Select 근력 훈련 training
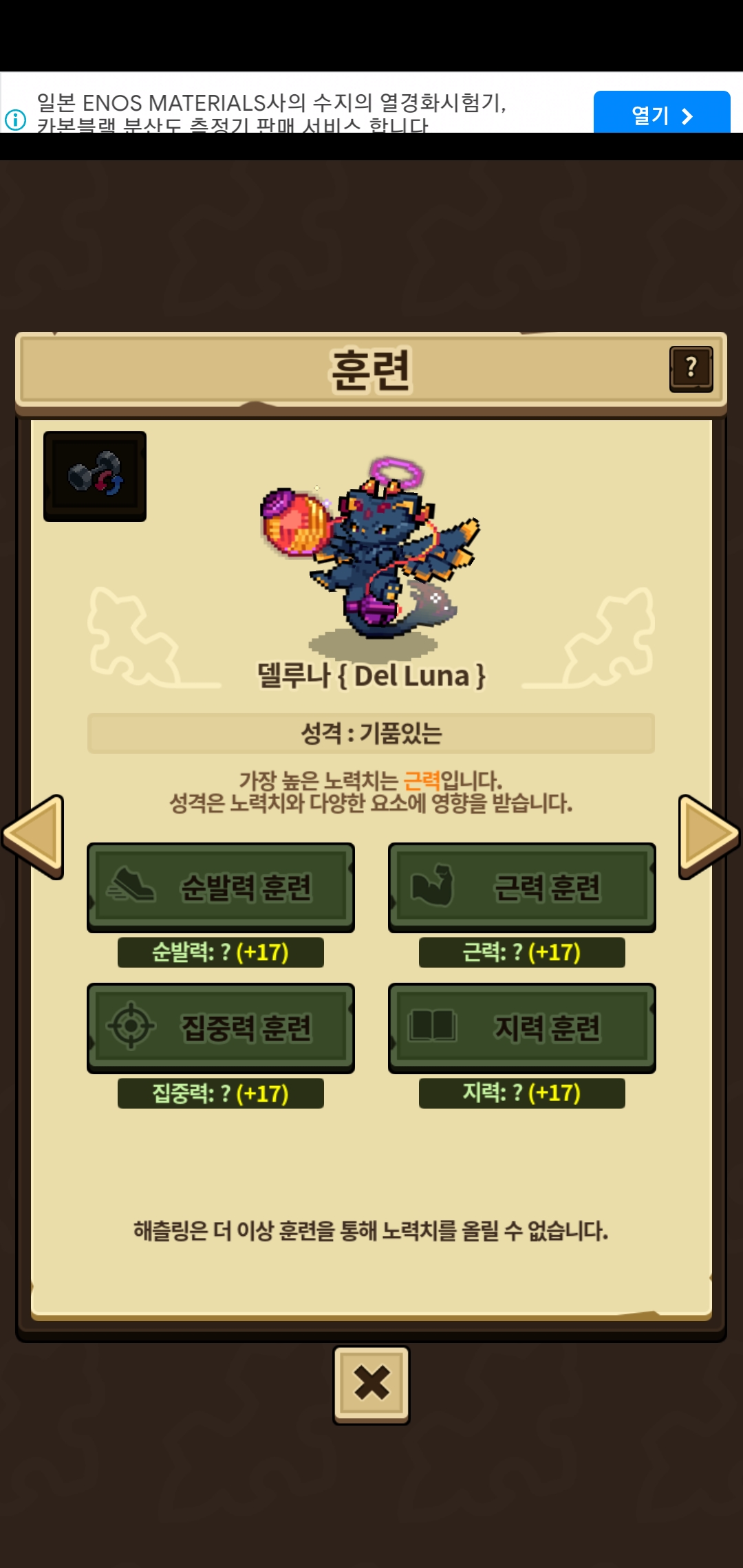The width and height of the screenshot is (743, 1568). [521, 887]
